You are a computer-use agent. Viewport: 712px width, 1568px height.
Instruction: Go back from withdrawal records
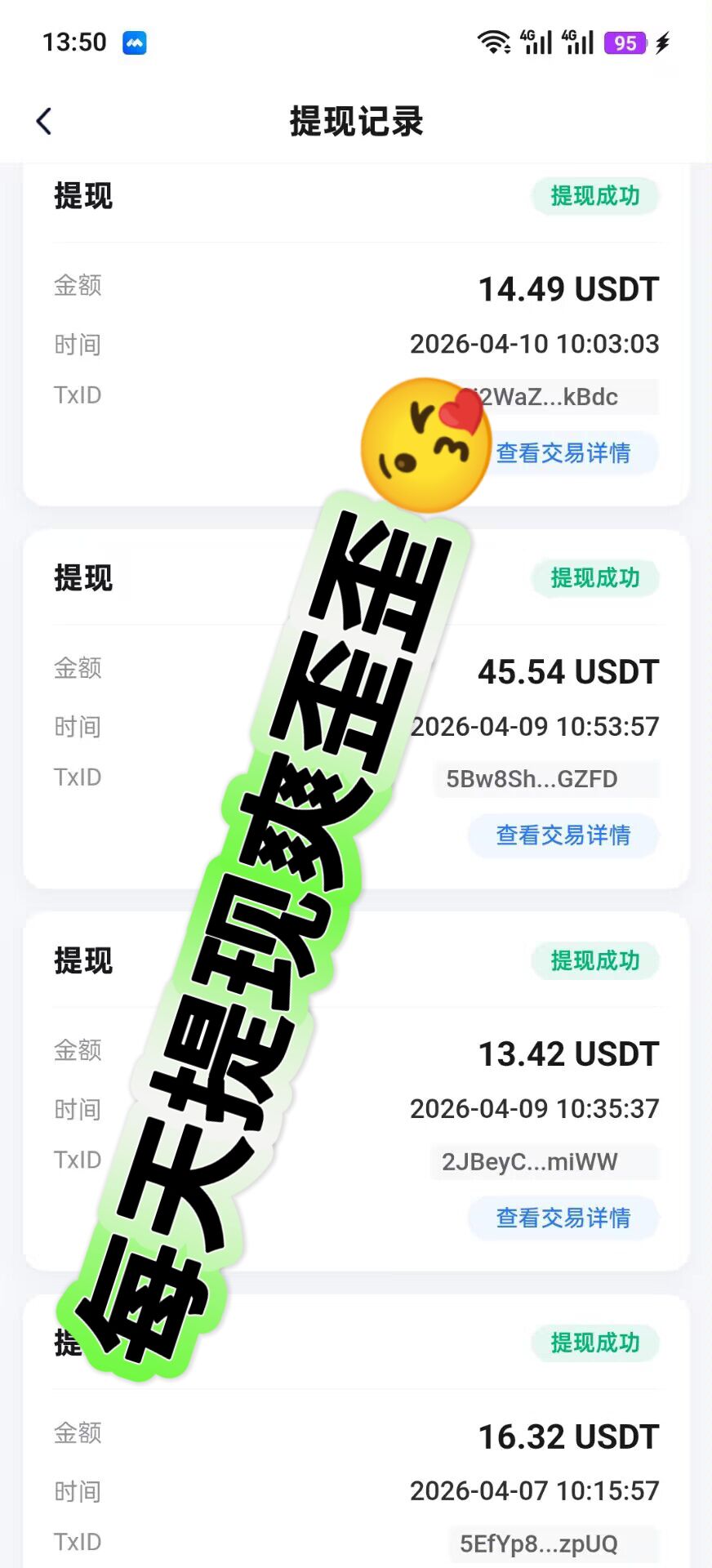pyautogui.click(x=44, y=122)
